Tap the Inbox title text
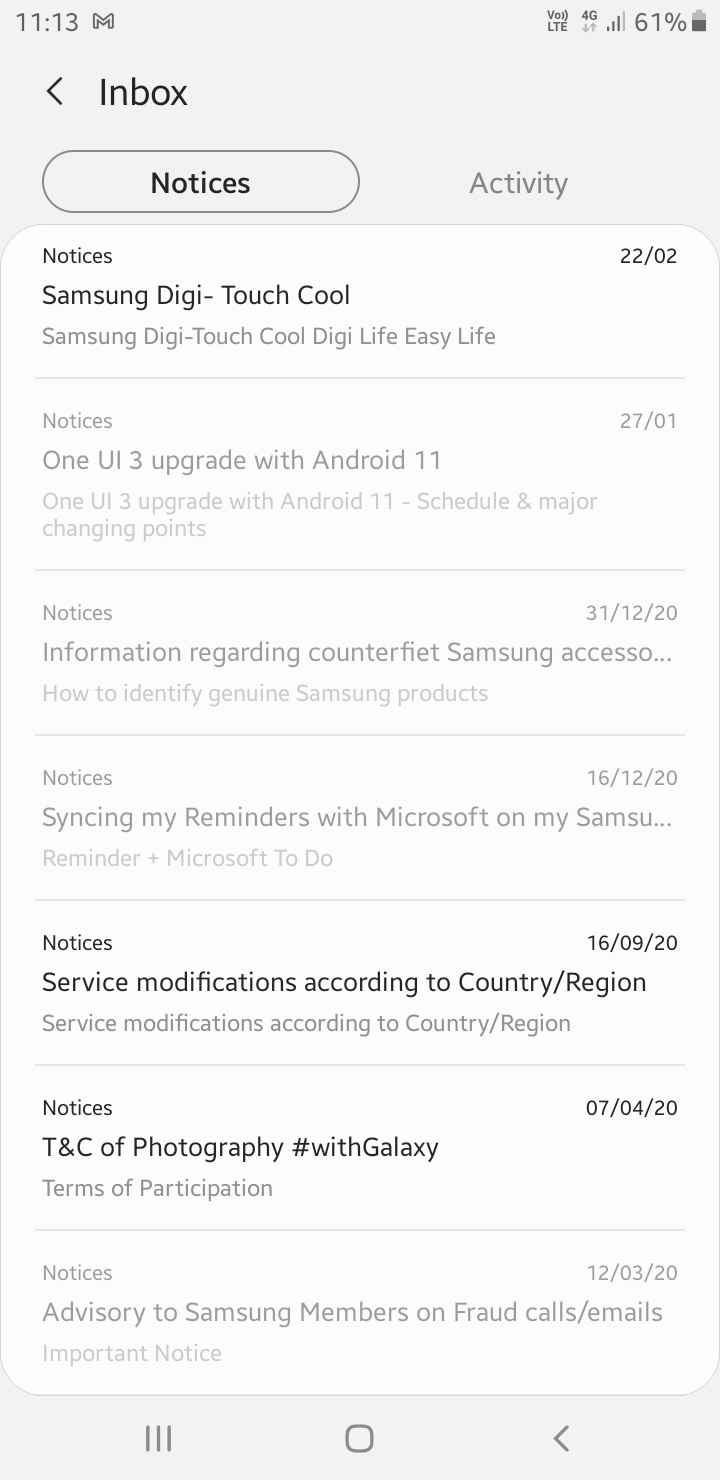 coord(142,91)
